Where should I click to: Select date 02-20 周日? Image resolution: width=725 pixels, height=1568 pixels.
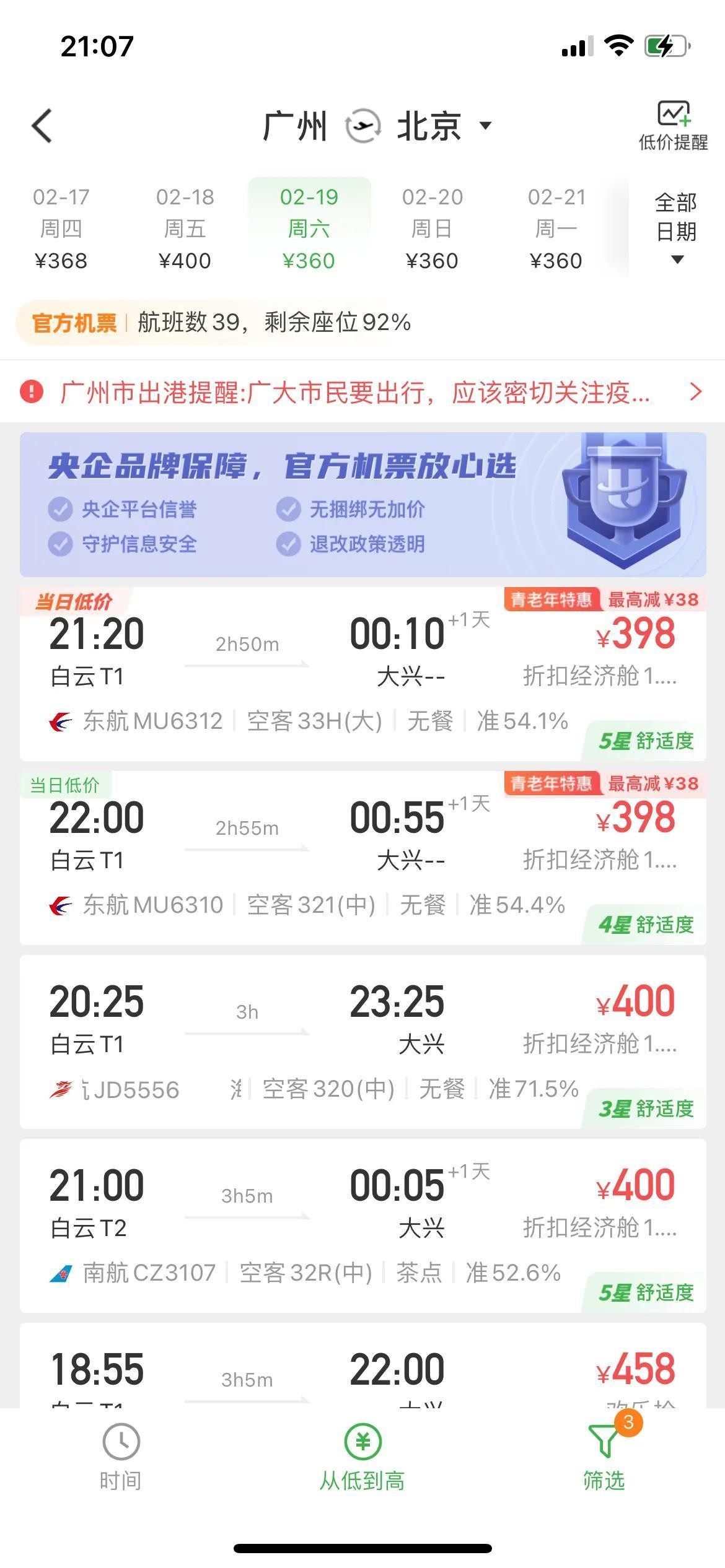[432, 229]
